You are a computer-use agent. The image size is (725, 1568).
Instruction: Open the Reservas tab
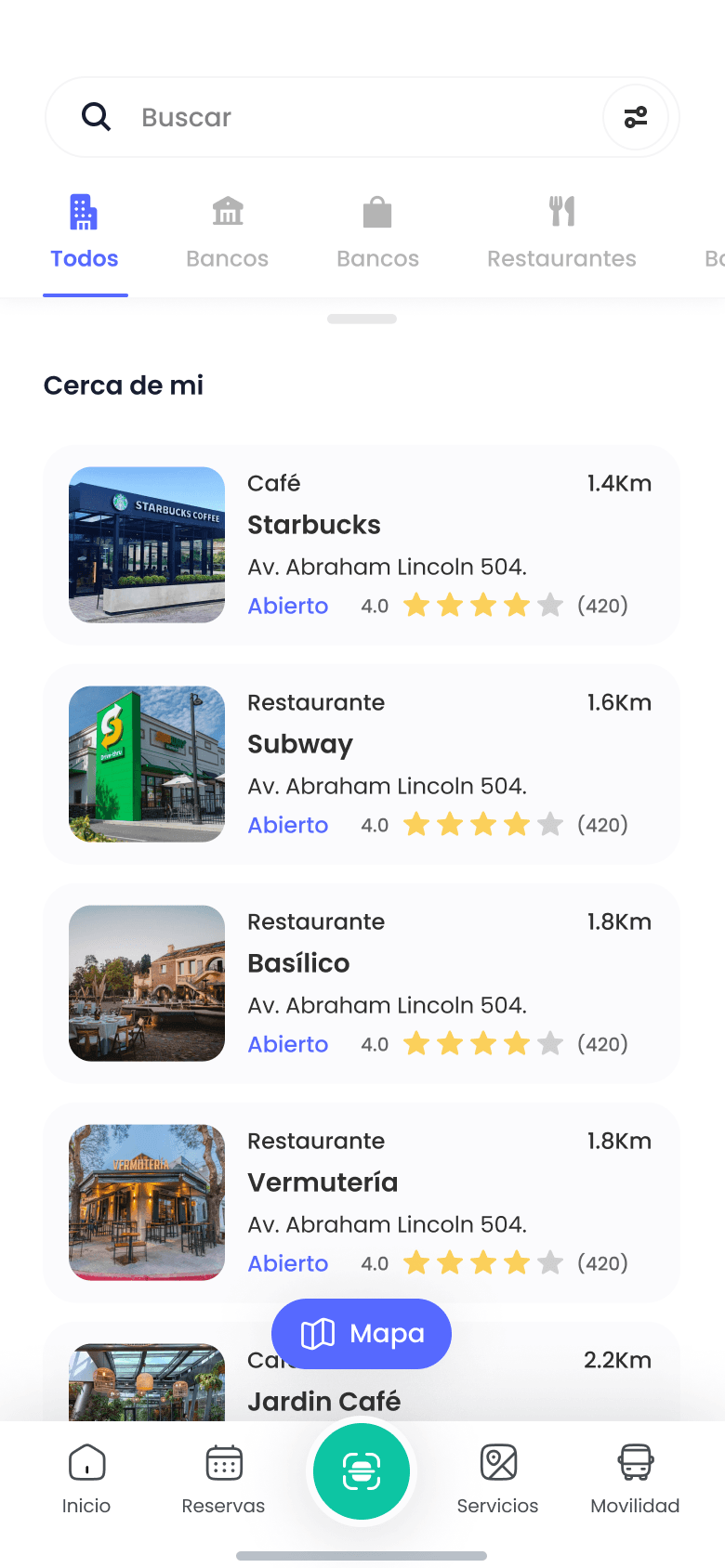[x=223, y=1479]
